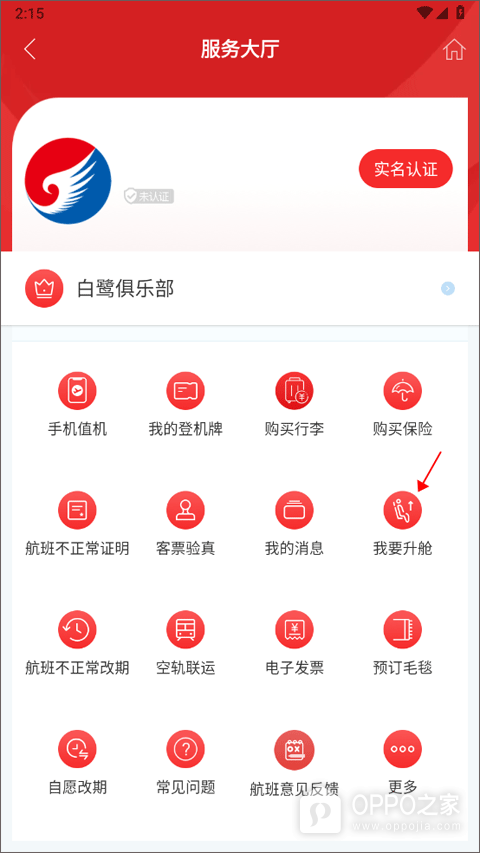Go back using the top-left arrow

point(30,50)
